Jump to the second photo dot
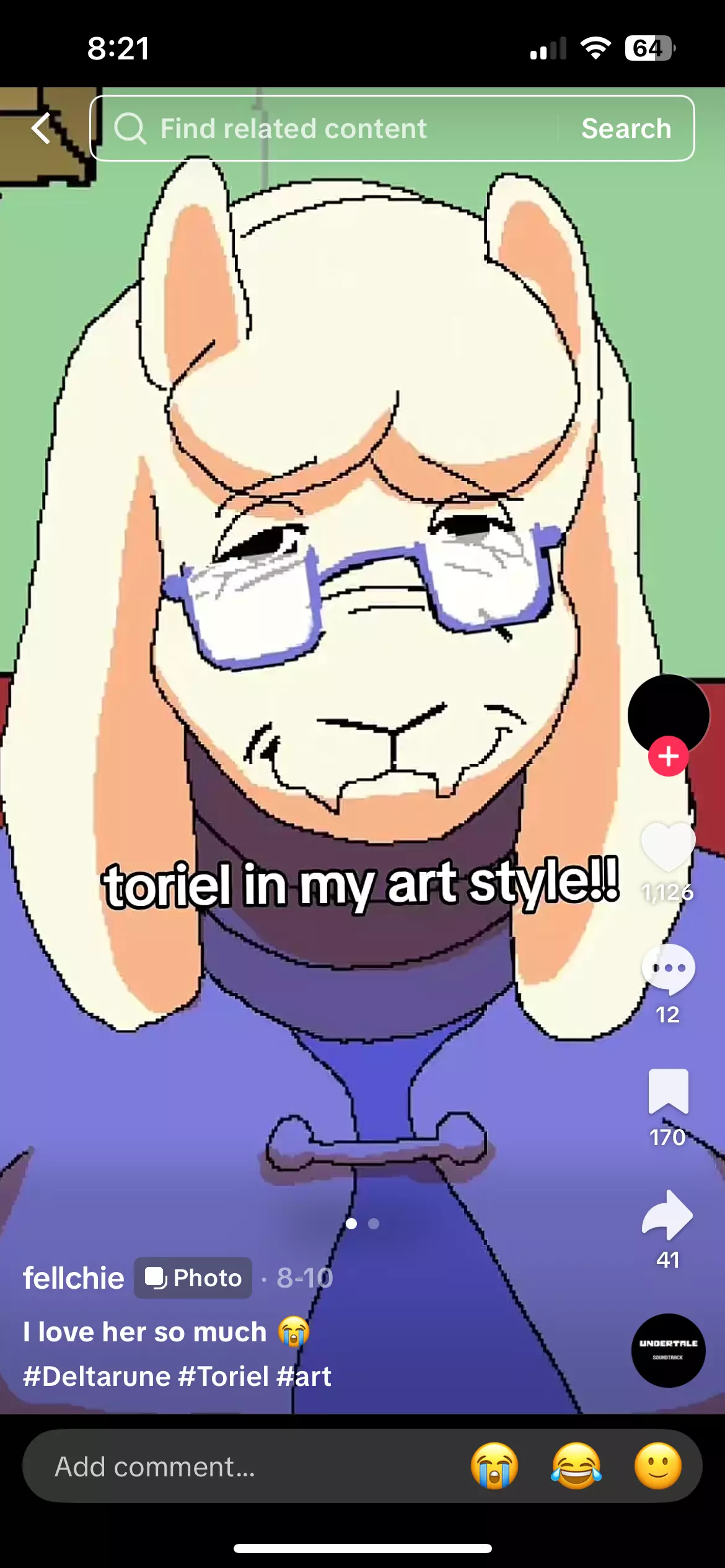 click(x=374, y=1224)
